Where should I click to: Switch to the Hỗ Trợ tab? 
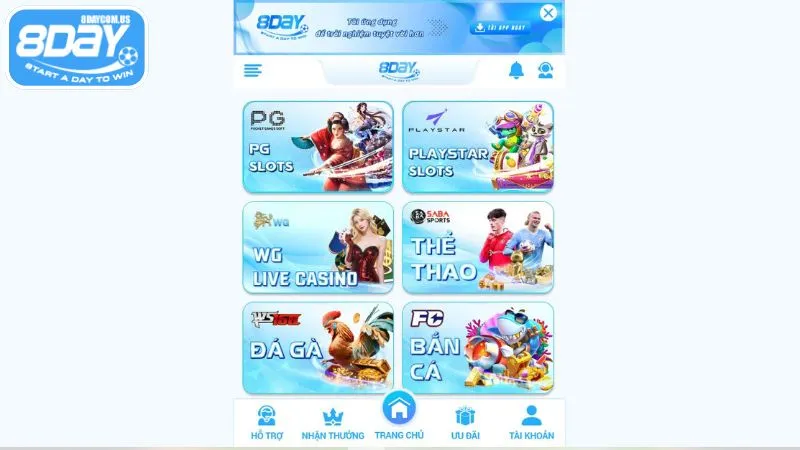[266, 423]
